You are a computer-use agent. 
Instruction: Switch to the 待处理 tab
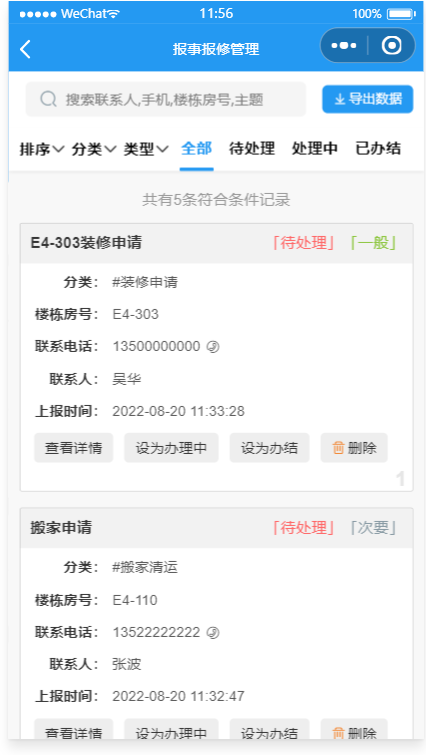(252, 148)
